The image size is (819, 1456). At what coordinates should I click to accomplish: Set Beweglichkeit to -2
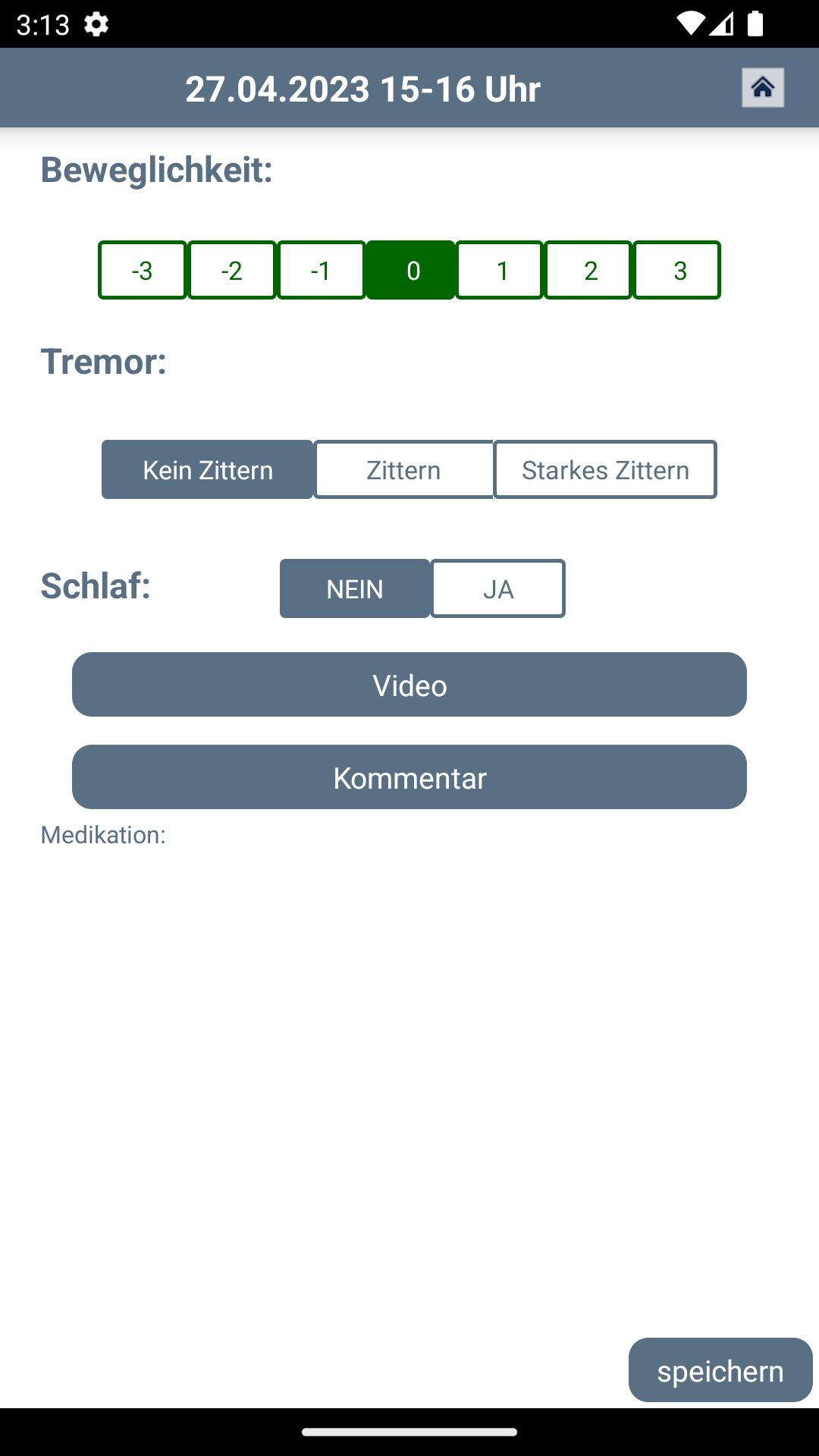[231, 270]
